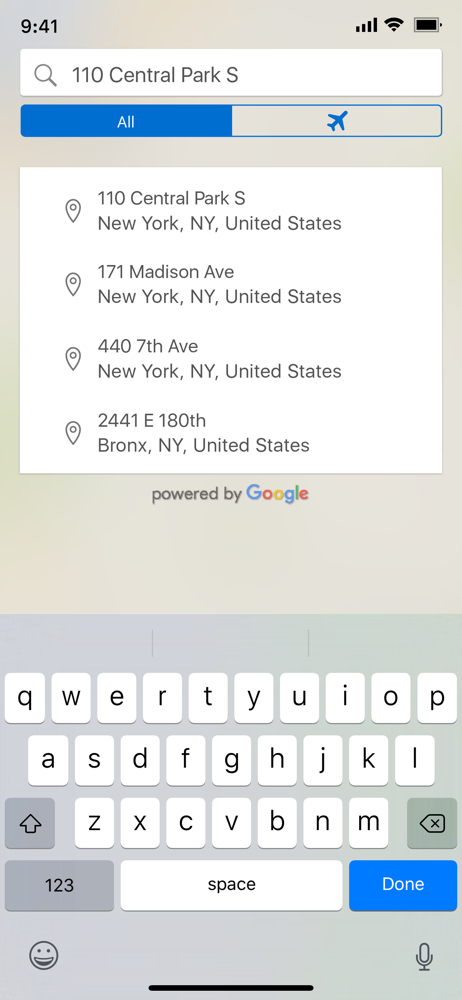Tap the search field with 110 Central Park S
Viewport: 462px width, 1000px height.
tap(231, 73)
